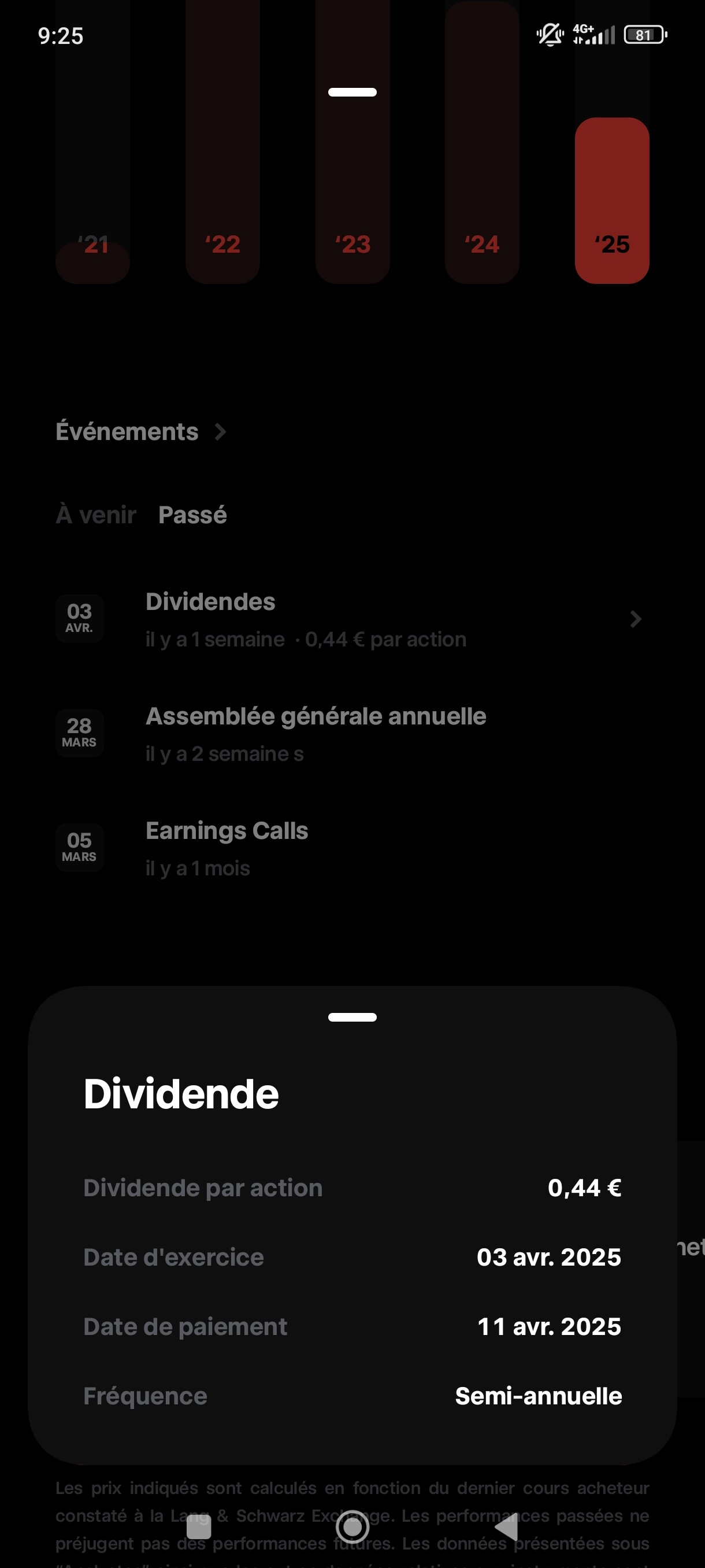Select the '24 bar in the chart
The height and width of the screenshot is (1568, 705).
[482, 142]
